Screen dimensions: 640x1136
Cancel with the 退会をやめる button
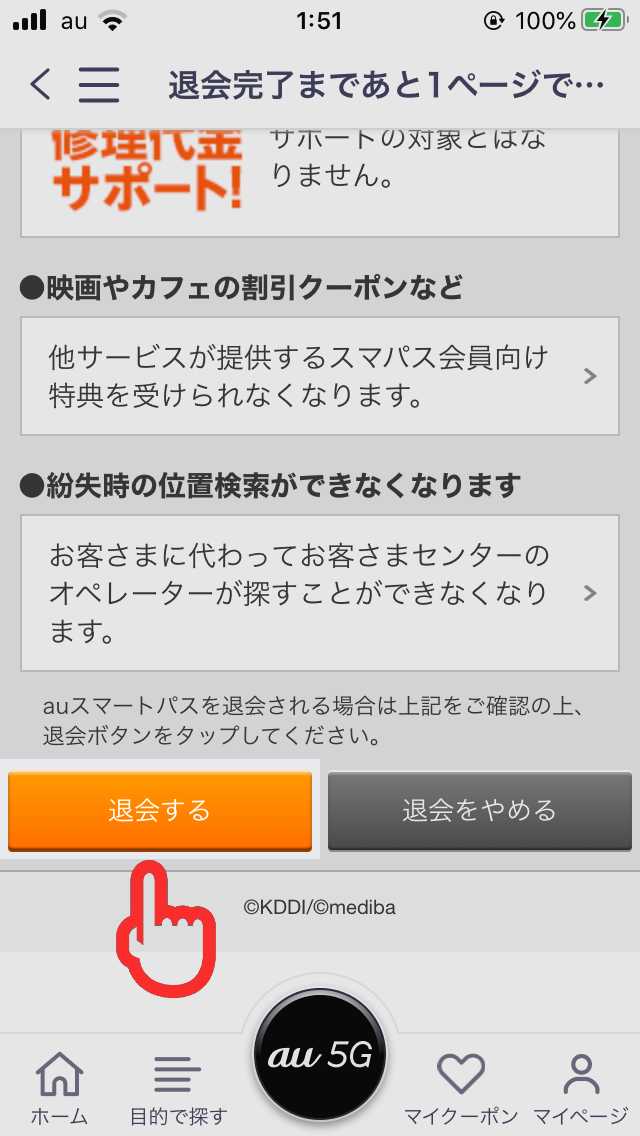point(480,810)
